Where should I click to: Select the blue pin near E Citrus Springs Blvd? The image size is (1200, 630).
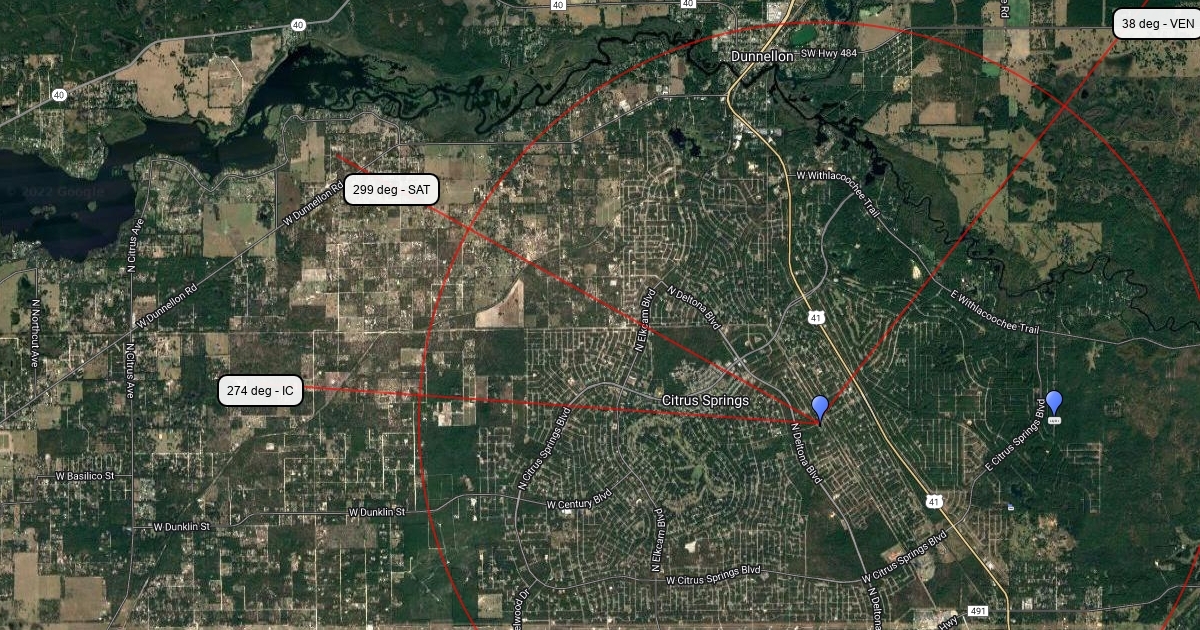pyautogui.click(x=1054, y=404)
